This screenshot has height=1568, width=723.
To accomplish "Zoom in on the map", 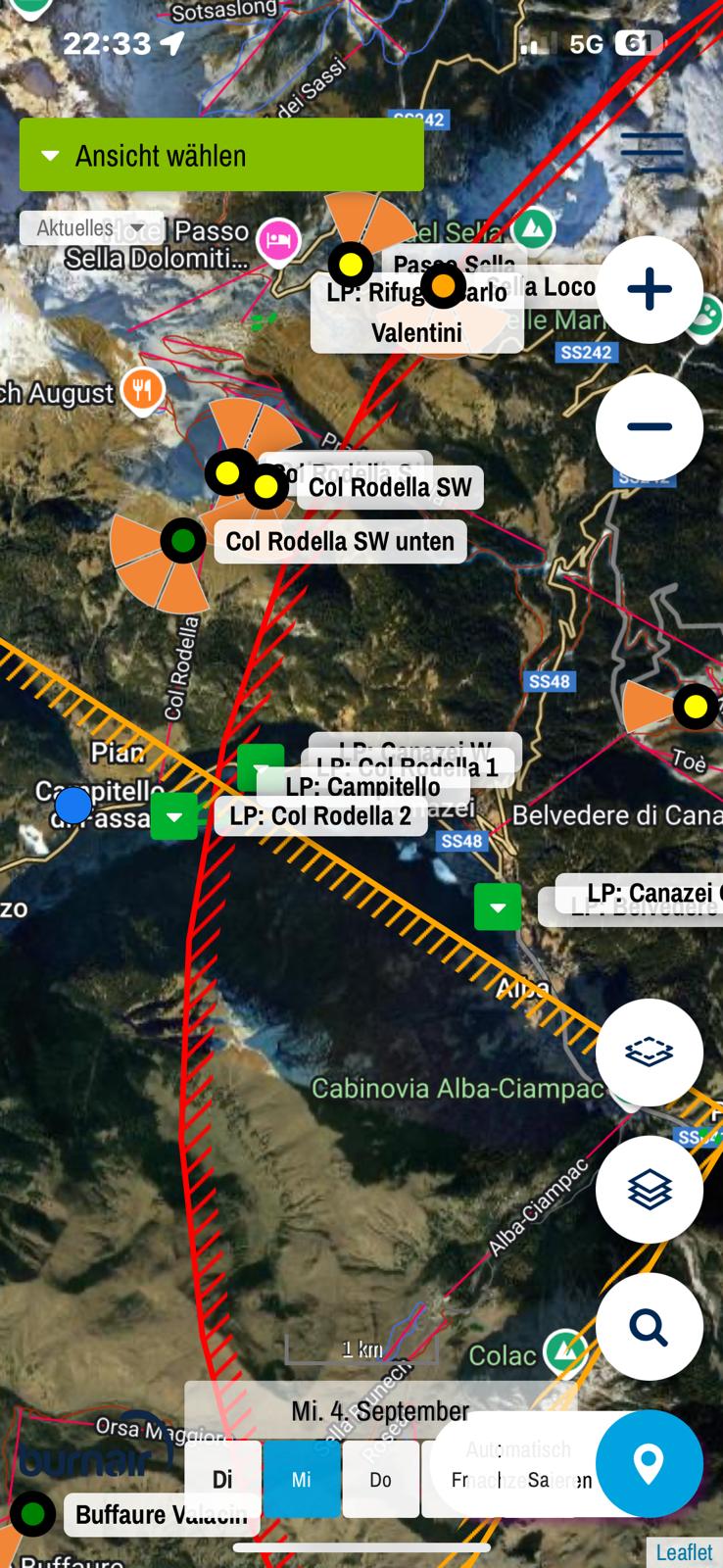I will click(650, 290).
